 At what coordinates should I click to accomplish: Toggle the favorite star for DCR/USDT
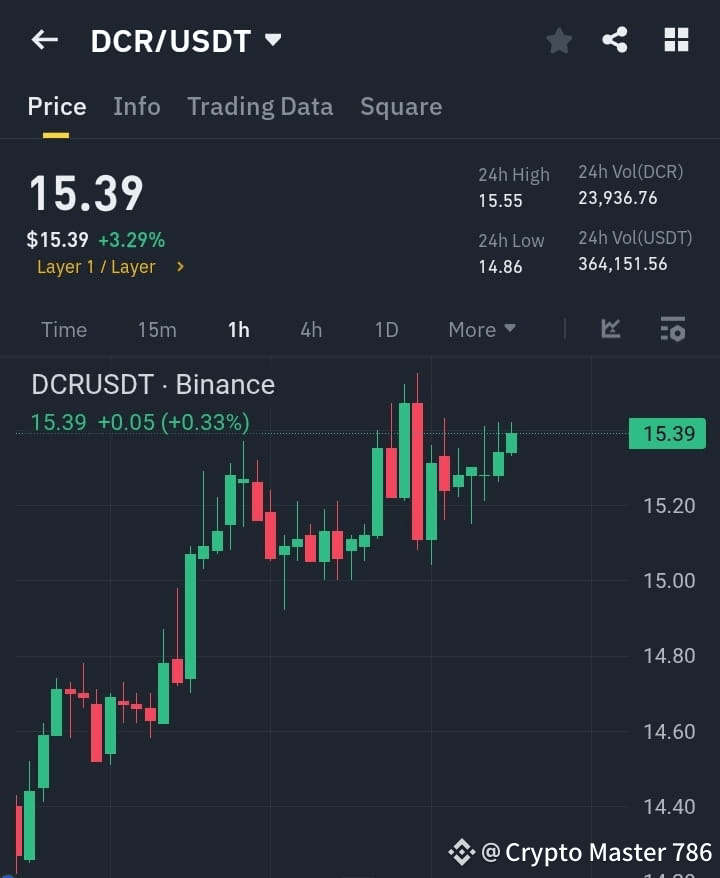pos(558,40)
